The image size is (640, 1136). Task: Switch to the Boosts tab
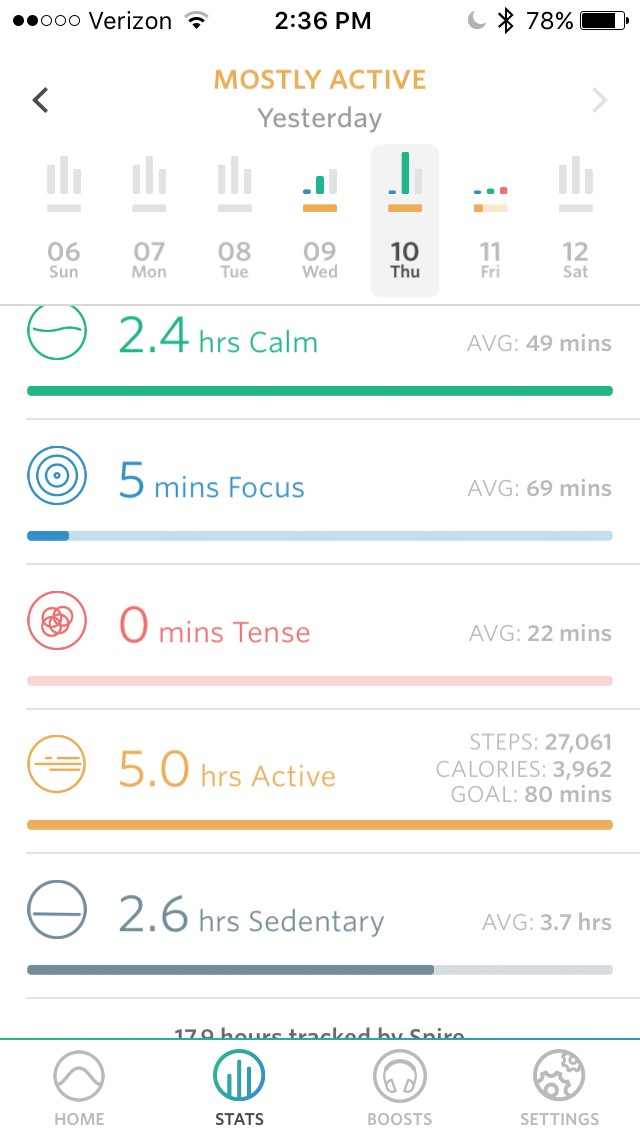[x=400, y=1088]
